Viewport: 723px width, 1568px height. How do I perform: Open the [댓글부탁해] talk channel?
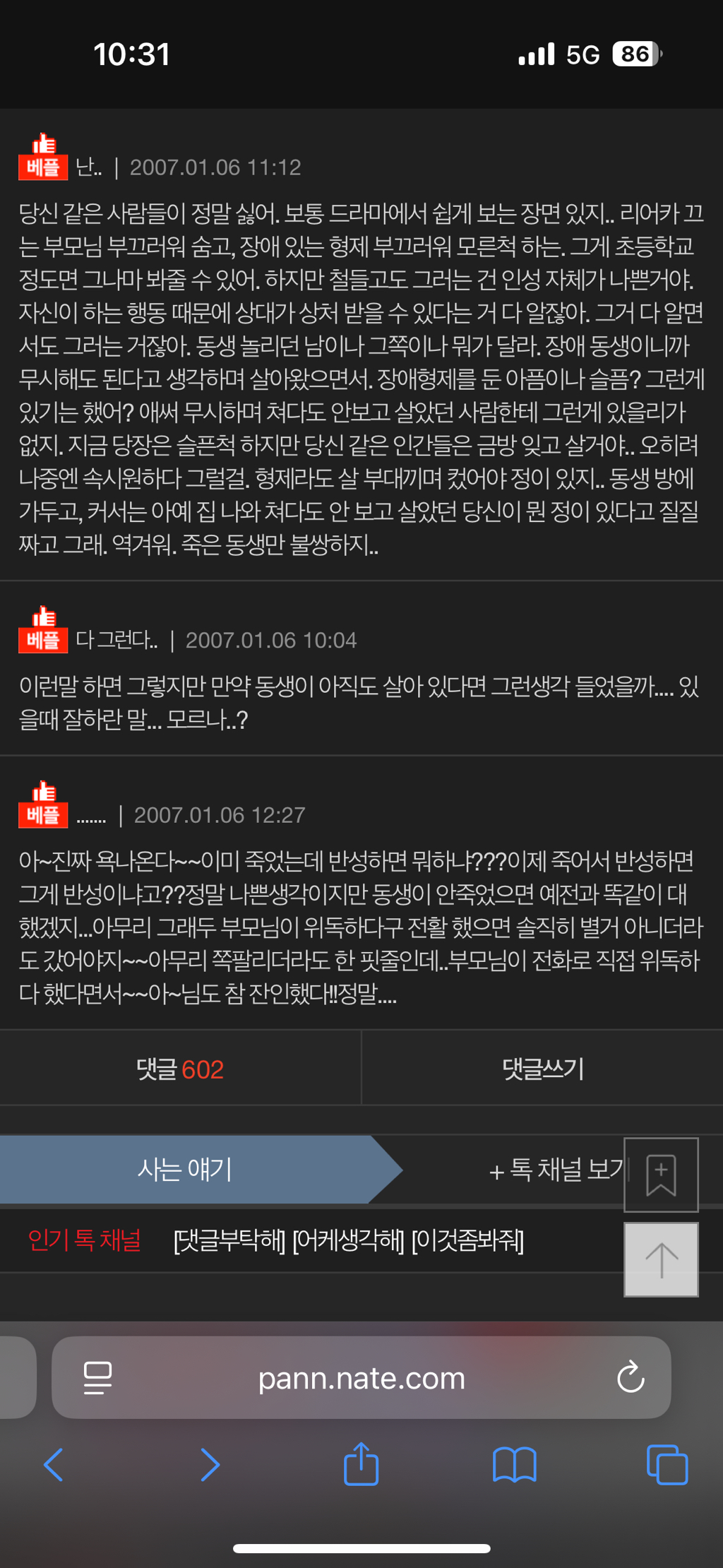click(x=229, y=1241)
